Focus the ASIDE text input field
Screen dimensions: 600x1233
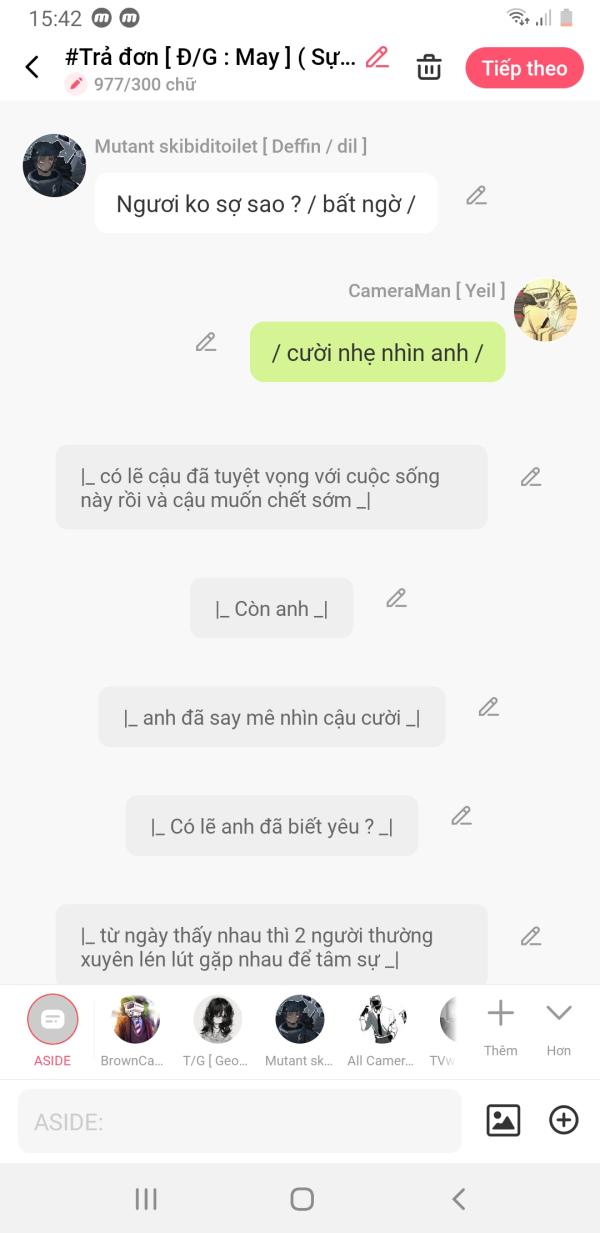pyautogui.click(x=239, y=1122)
